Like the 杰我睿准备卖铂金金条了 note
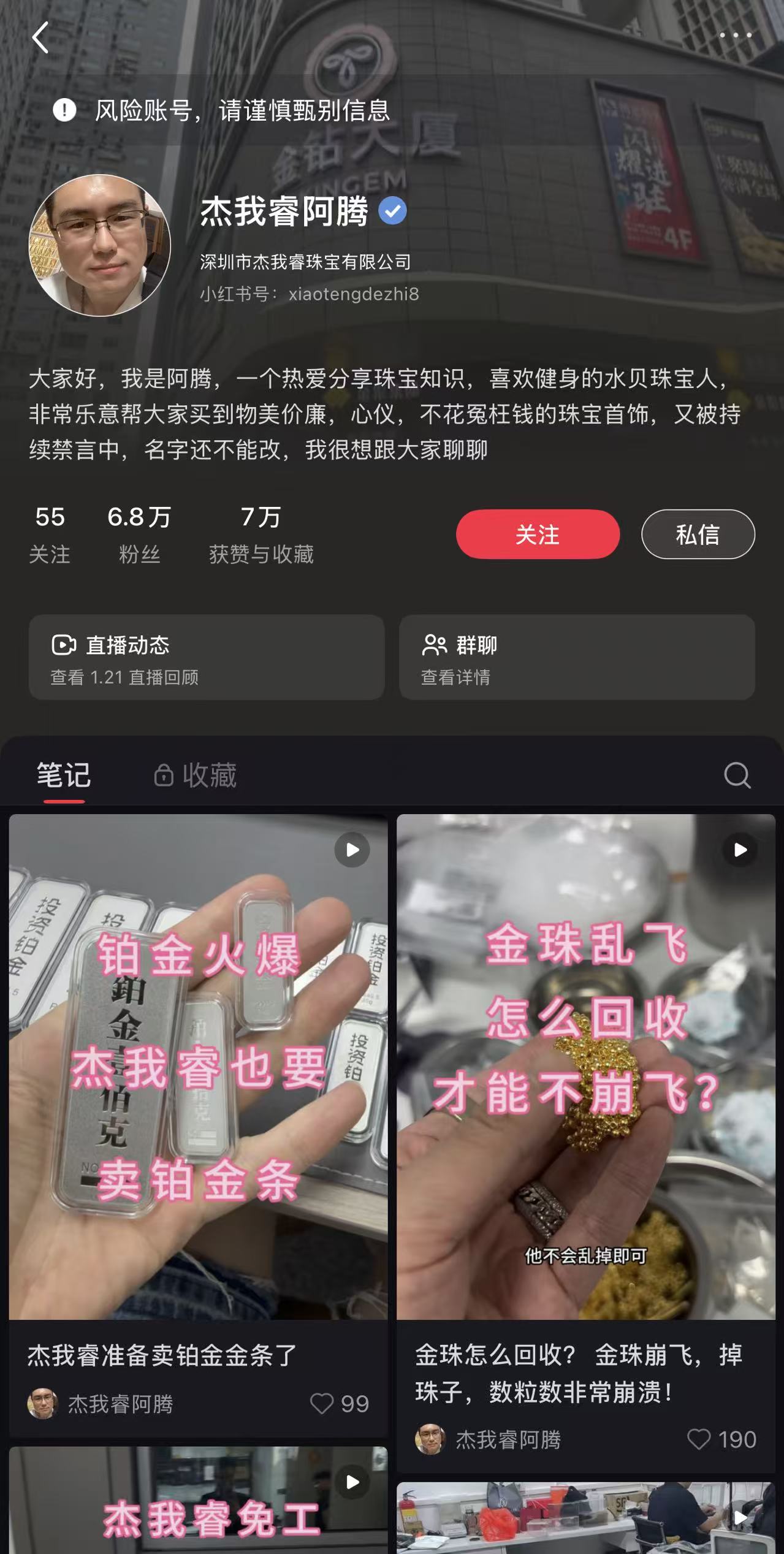 (x=322, y=1403)
